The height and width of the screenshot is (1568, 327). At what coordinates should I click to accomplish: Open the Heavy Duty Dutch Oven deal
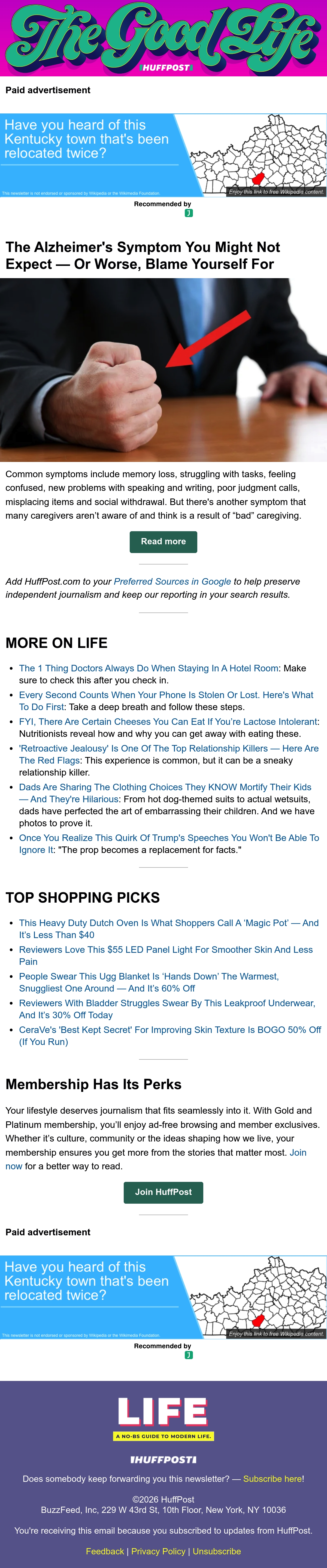(168, 929)
